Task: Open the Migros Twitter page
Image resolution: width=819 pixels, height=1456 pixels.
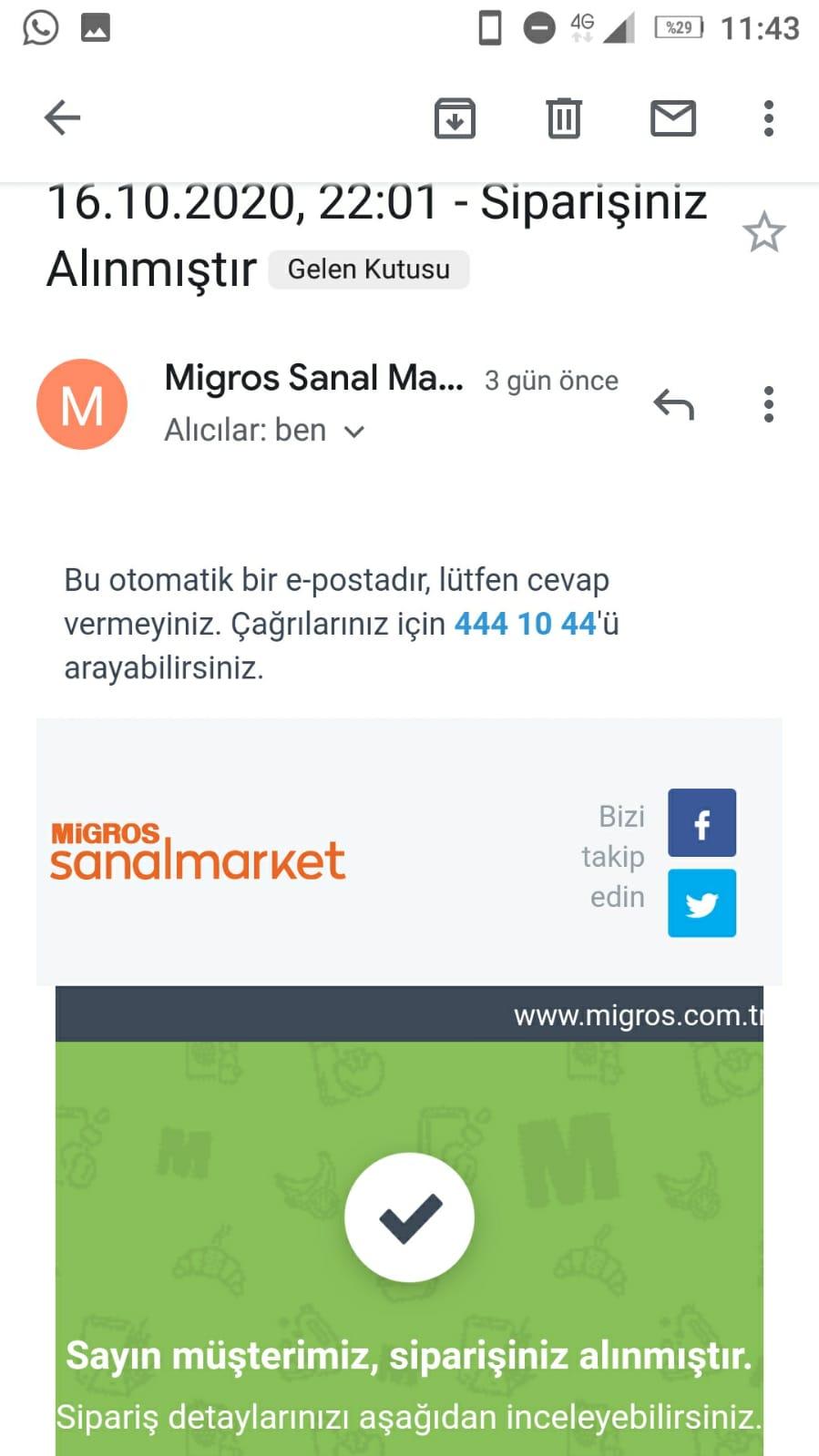Action: (x=701, y=903)
